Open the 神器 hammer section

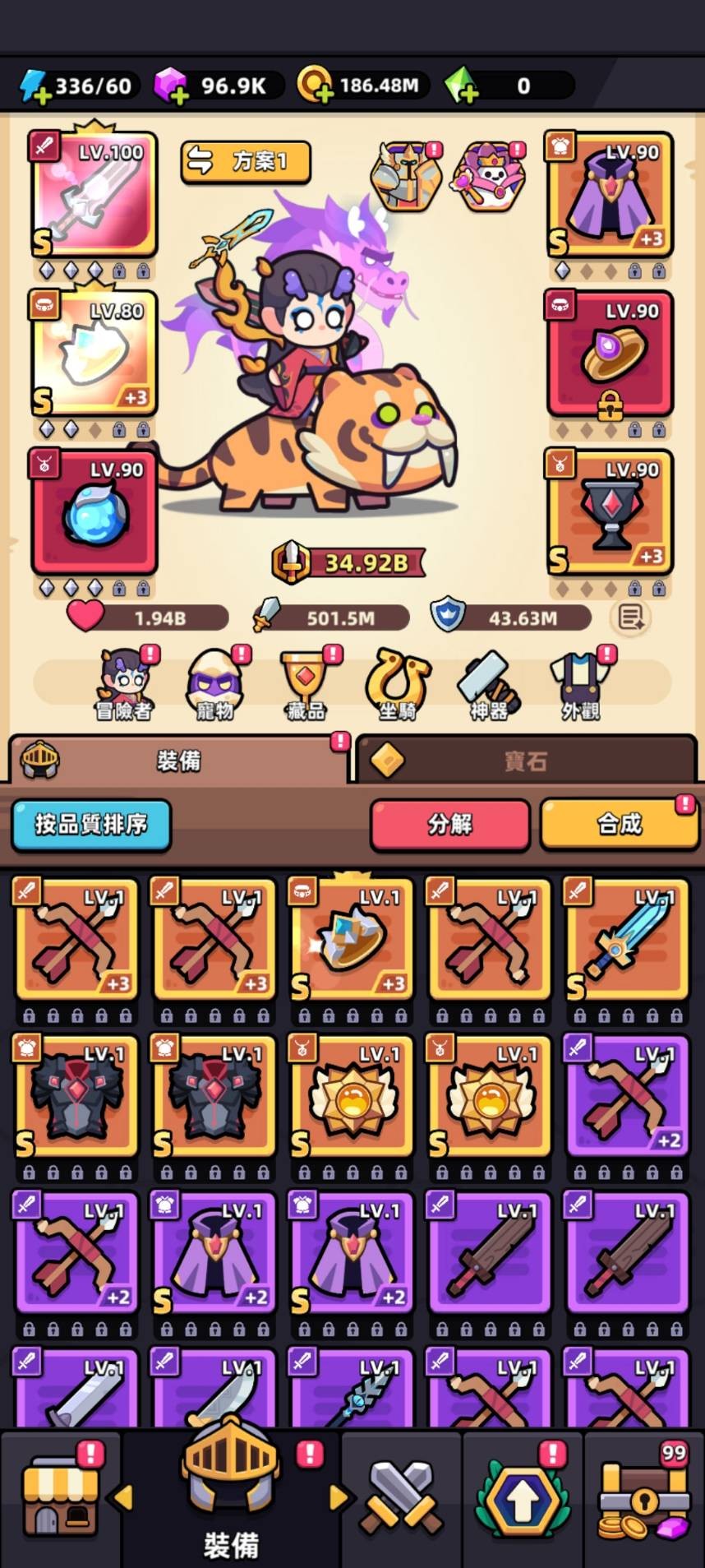coord(489,684)
